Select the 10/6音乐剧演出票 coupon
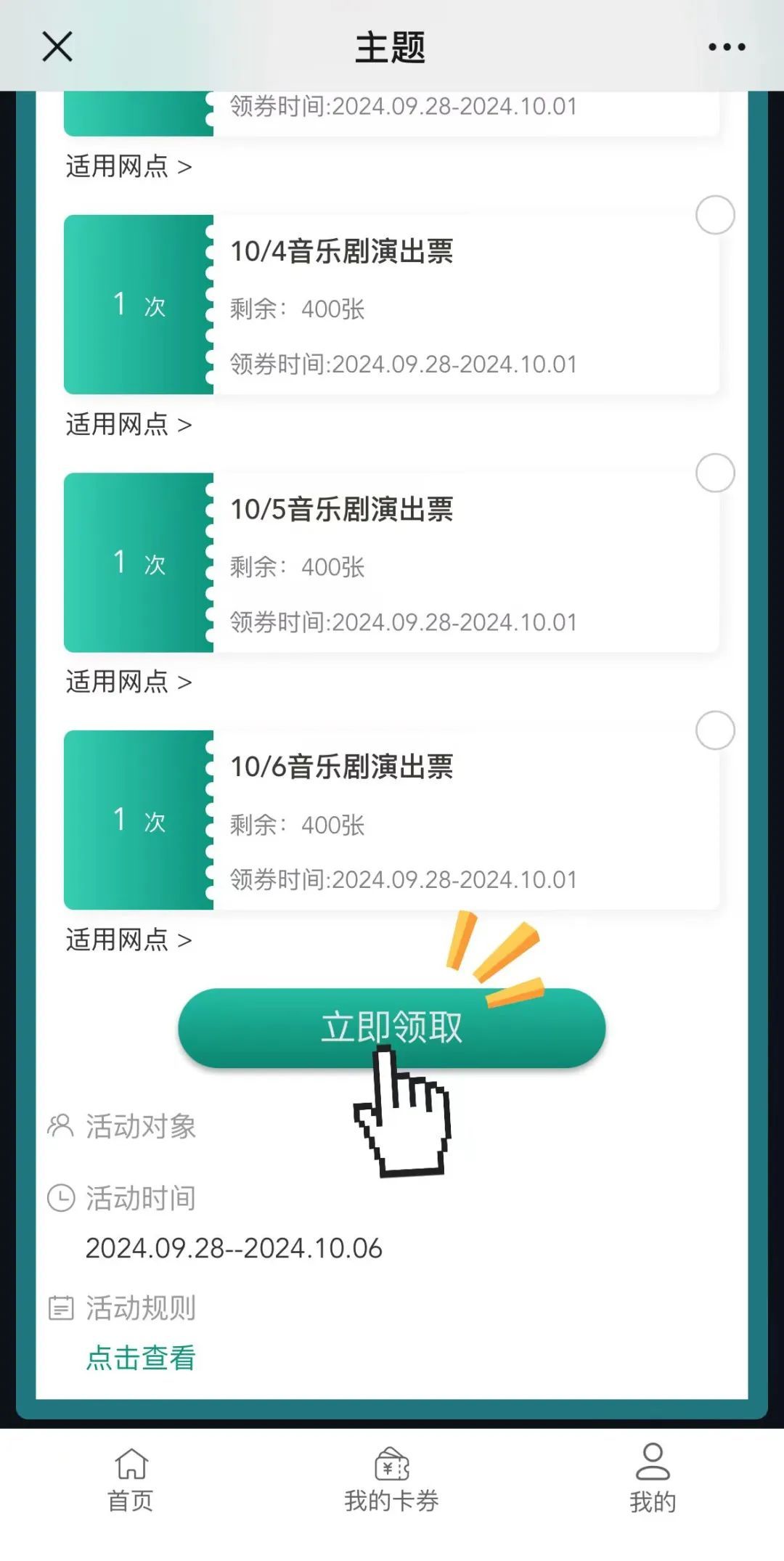The height and width of the screenshot is (1561, 784). pyautogui.click(x=715, y=730)
